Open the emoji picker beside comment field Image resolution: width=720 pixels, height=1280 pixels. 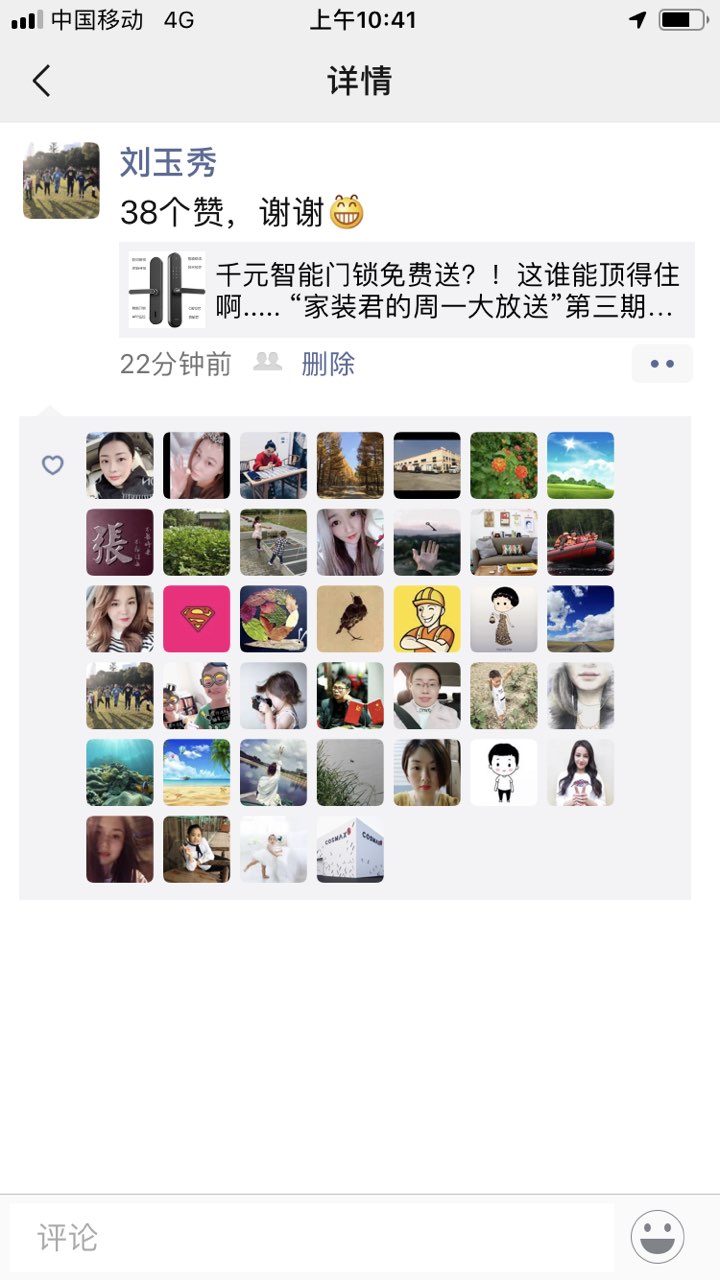pyautogui.click(x=657, y=1237)
